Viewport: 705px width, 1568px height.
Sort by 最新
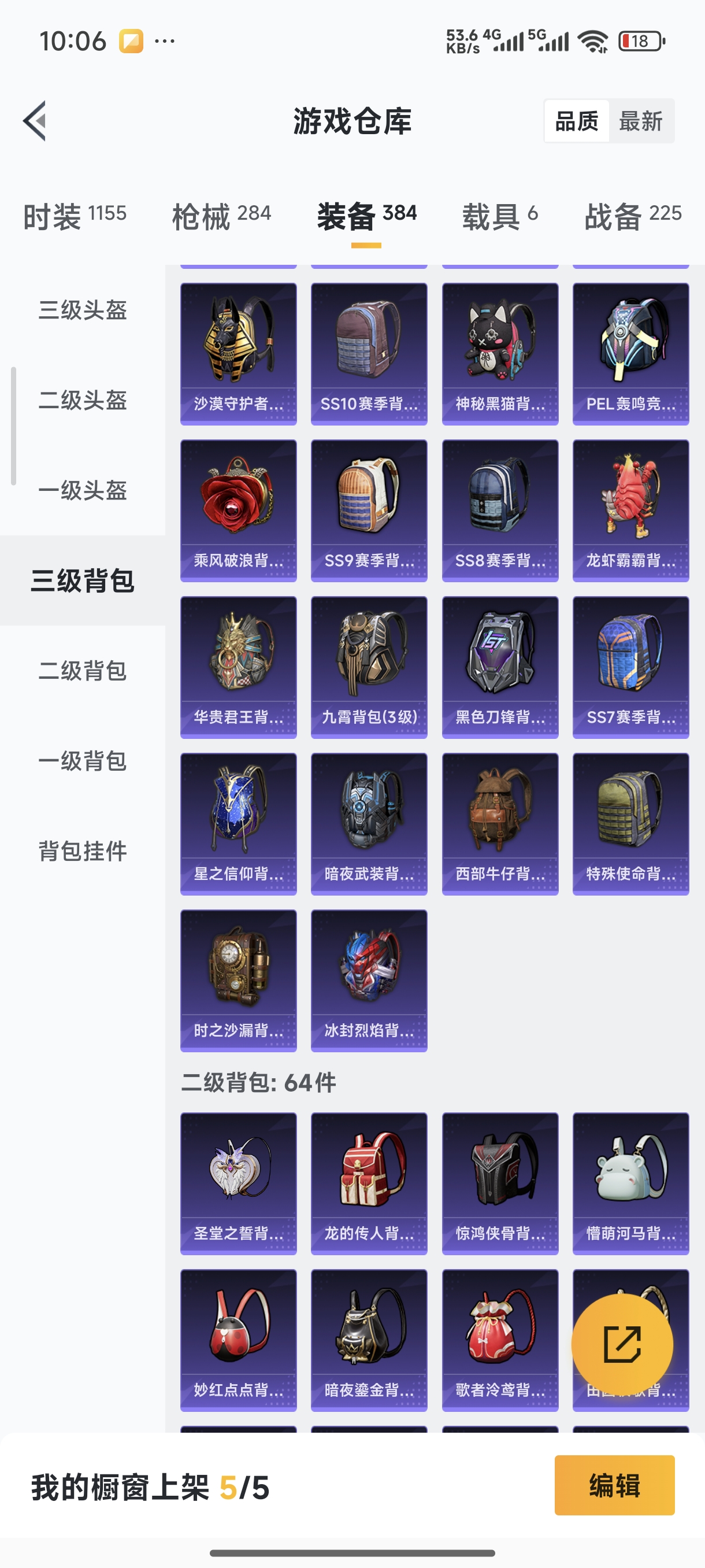[640, 121]
